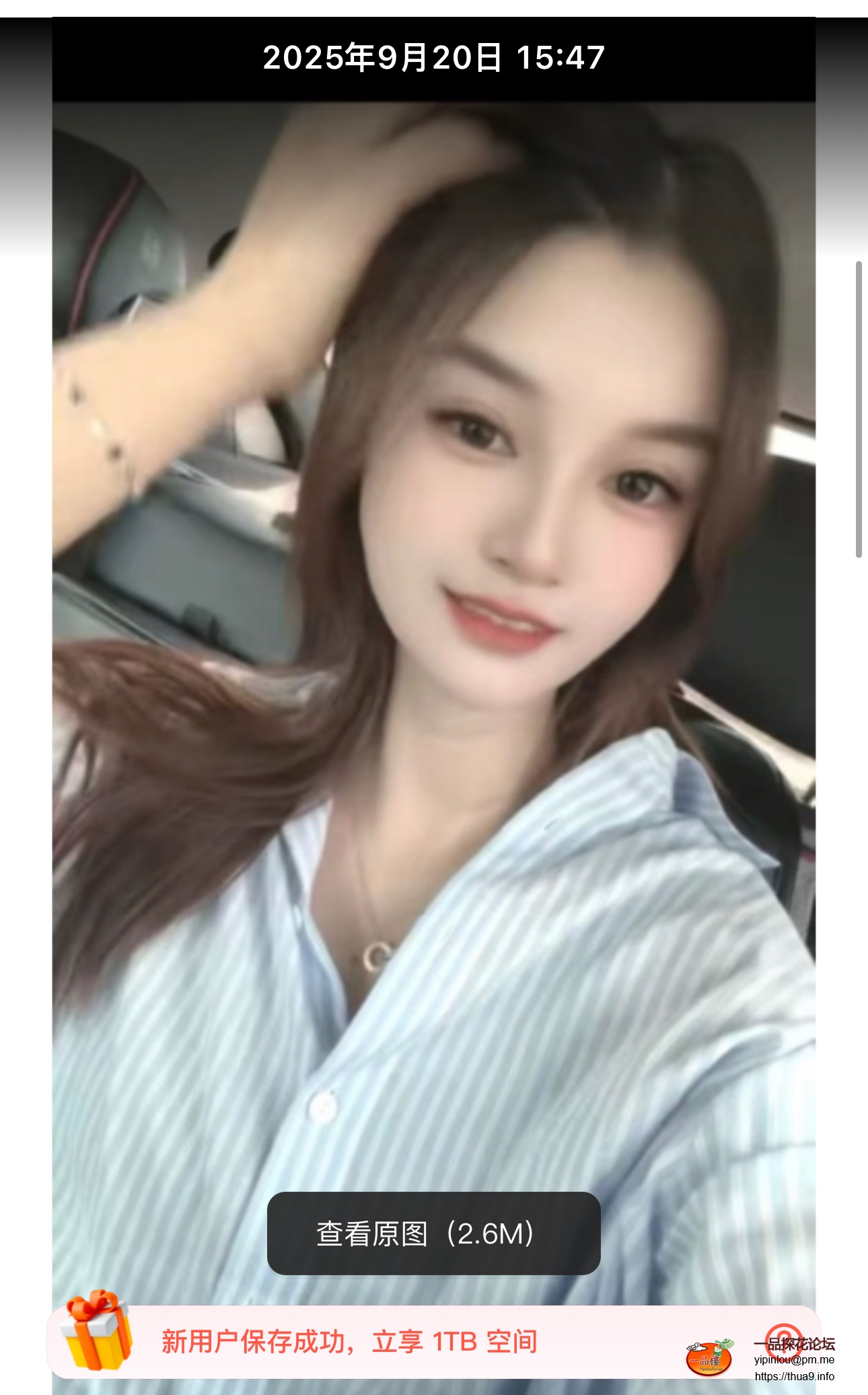The width and height of the screenshot is (868, 1395).
Task: View the original 2.6M image
Action: coord(433,1233)
